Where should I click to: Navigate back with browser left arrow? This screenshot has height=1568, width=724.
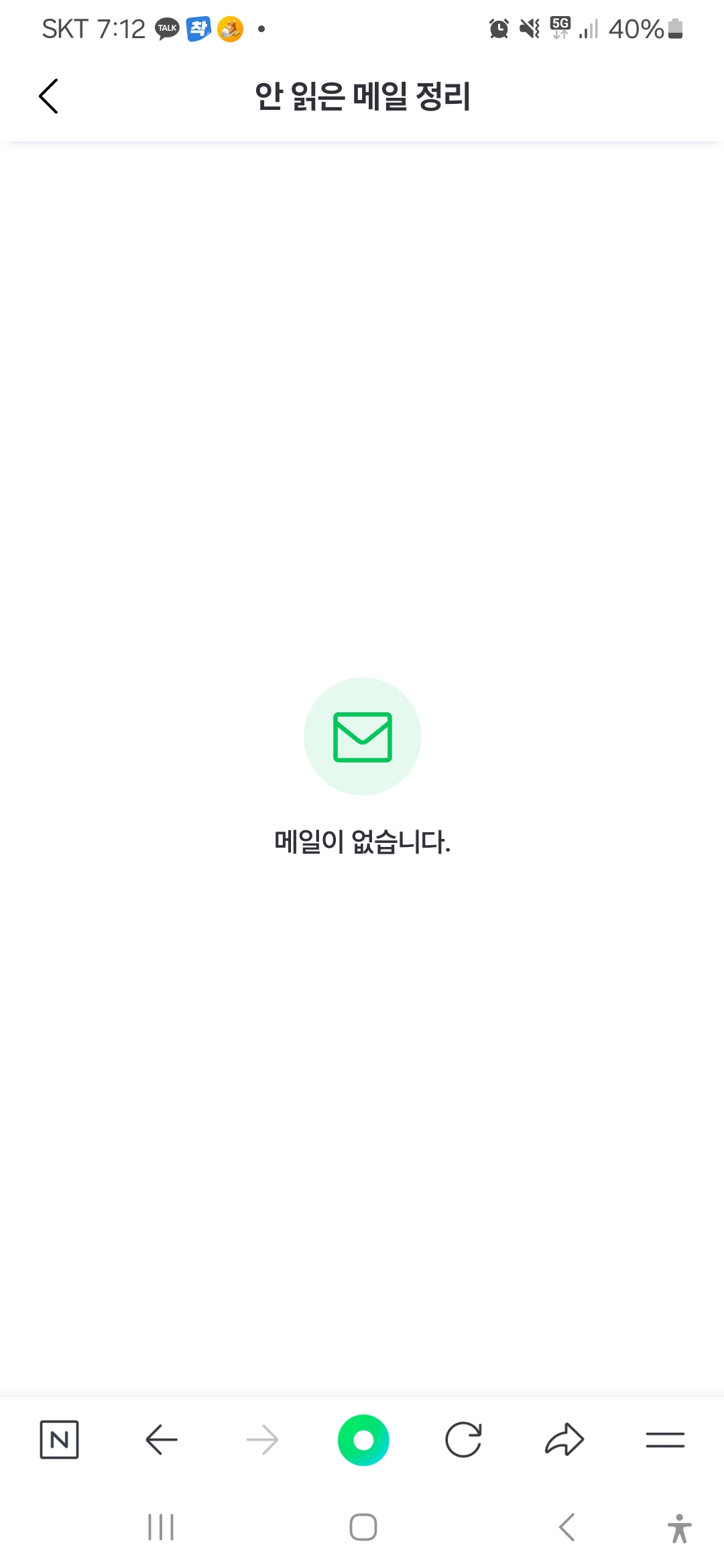pyautogui.click(x=162, y=1439)
